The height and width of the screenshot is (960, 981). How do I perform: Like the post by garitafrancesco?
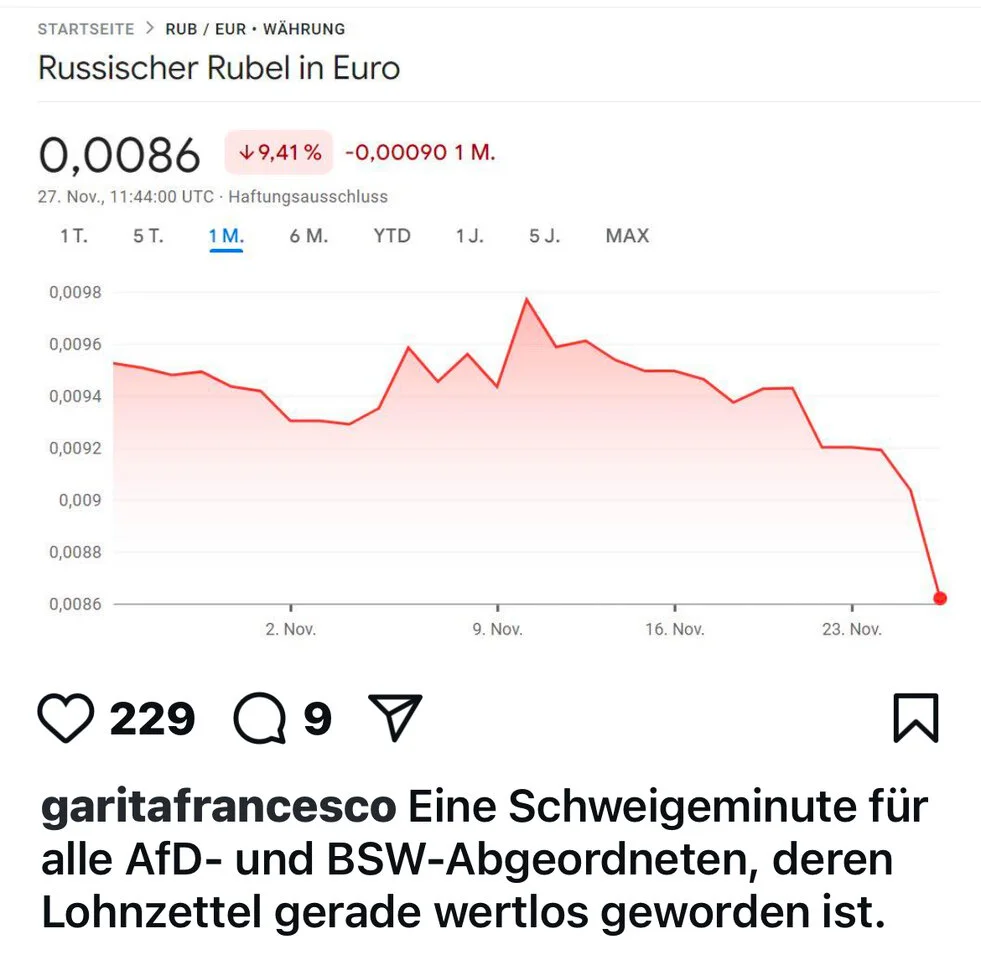tap(66, 718)
